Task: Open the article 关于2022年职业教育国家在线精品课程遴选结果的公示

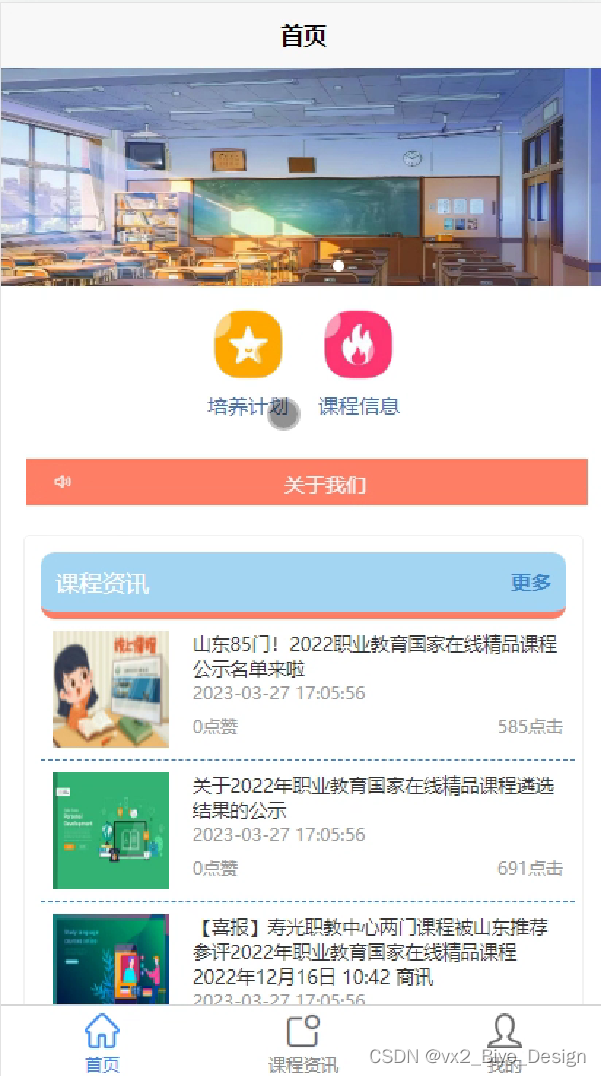Action: tap(375, 797)
